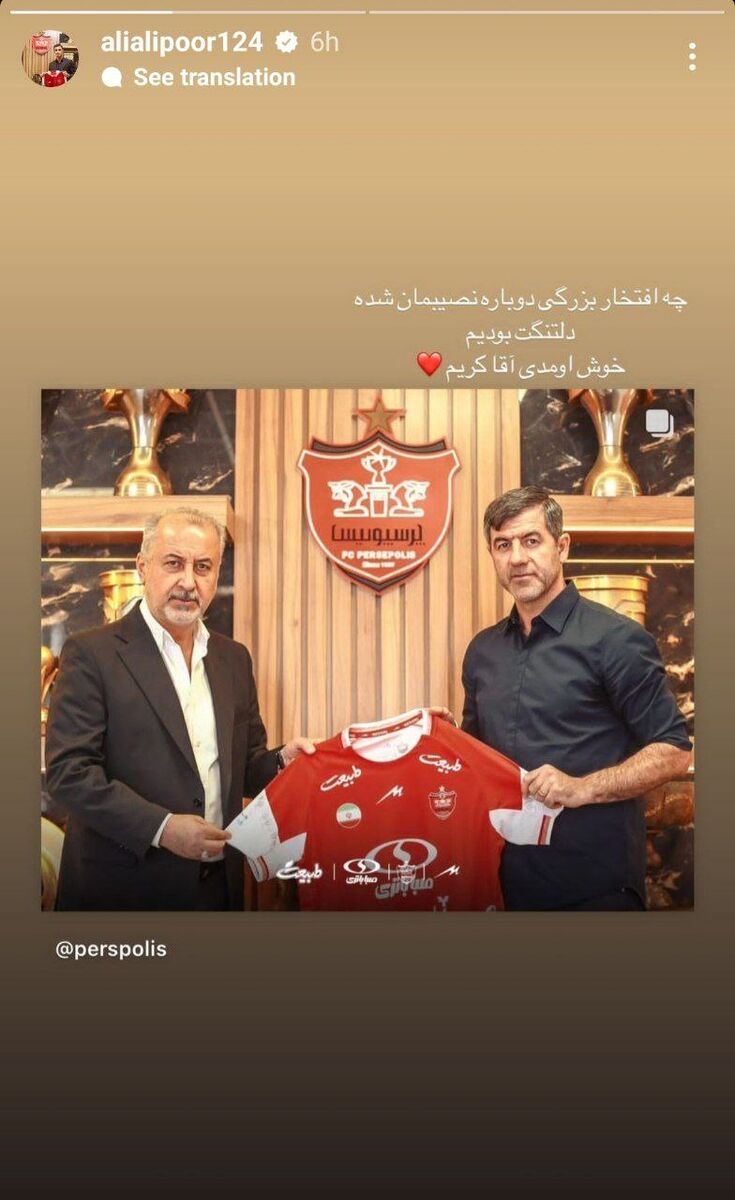Tap See translation

[213, 77]
